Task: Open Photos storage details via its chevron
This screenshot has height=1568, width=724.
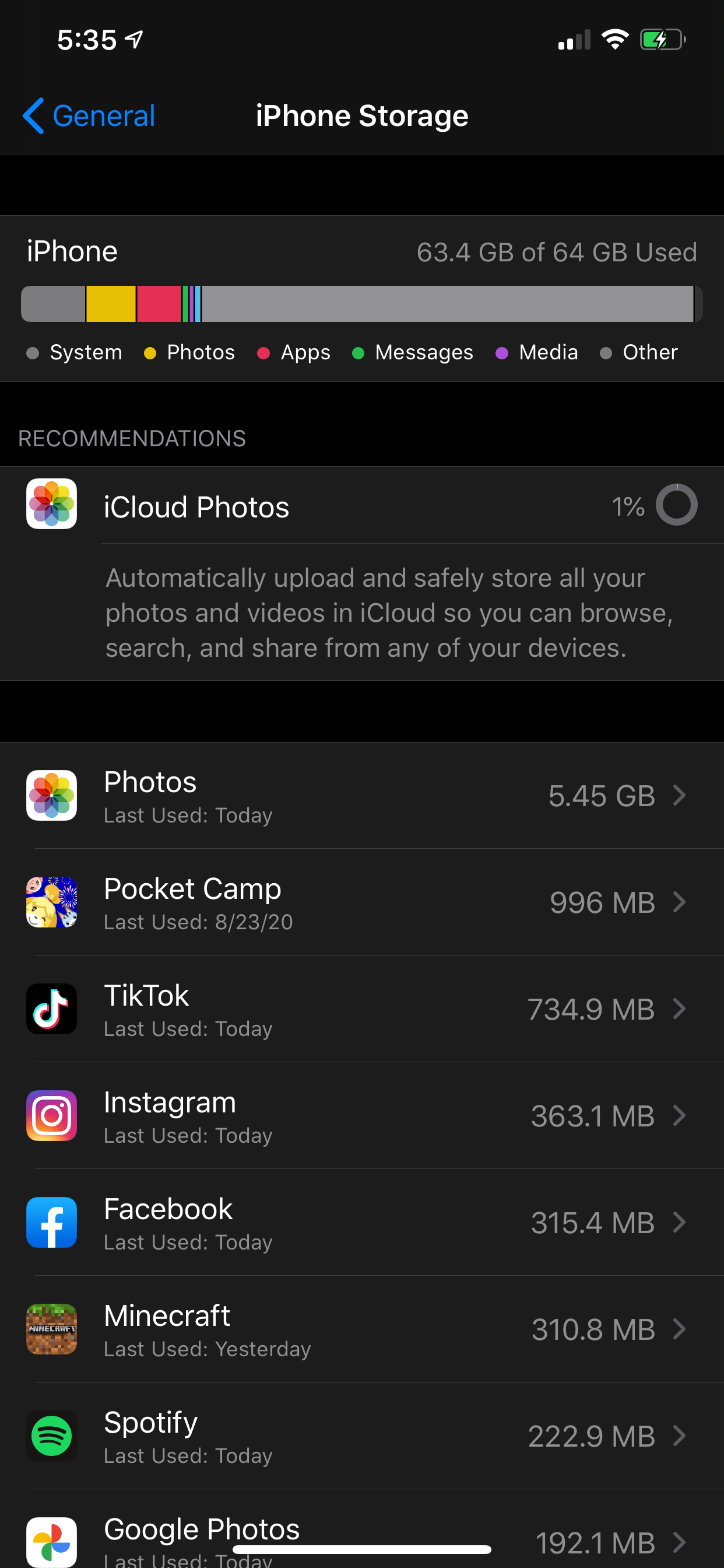Action: click(x=680, y=796)
